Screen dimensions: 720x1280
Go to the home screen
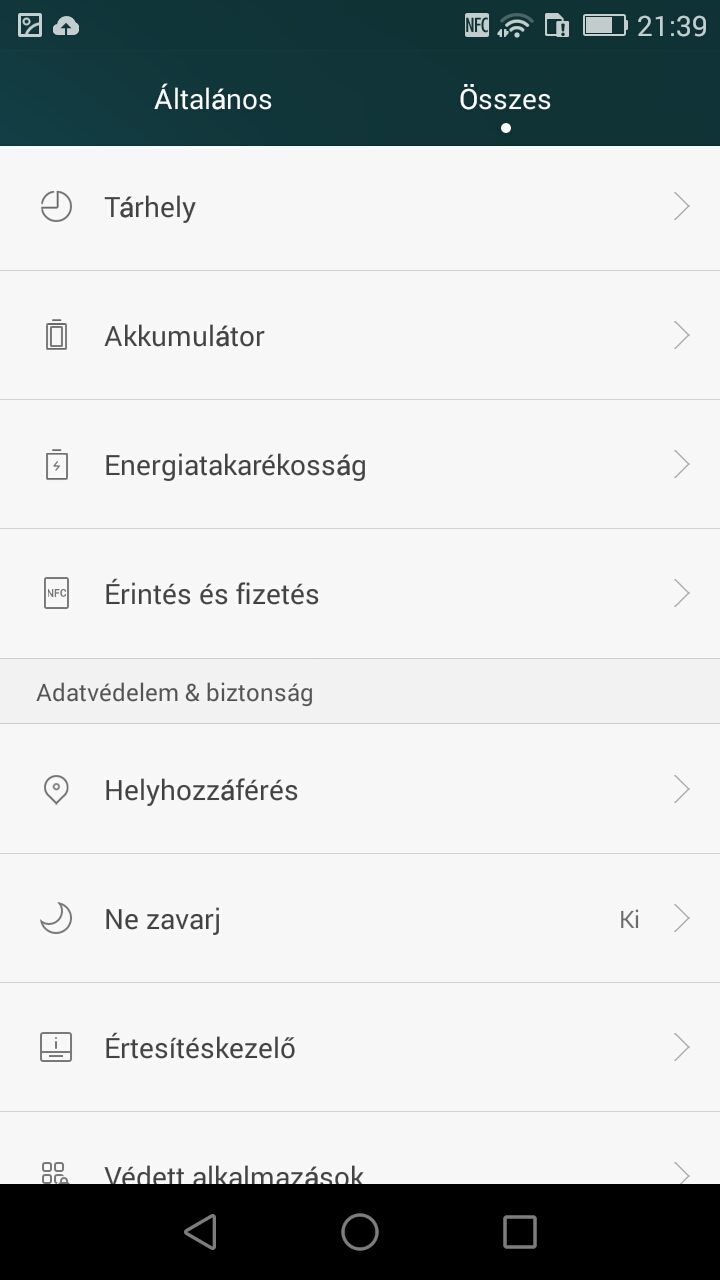[360, 1232]
